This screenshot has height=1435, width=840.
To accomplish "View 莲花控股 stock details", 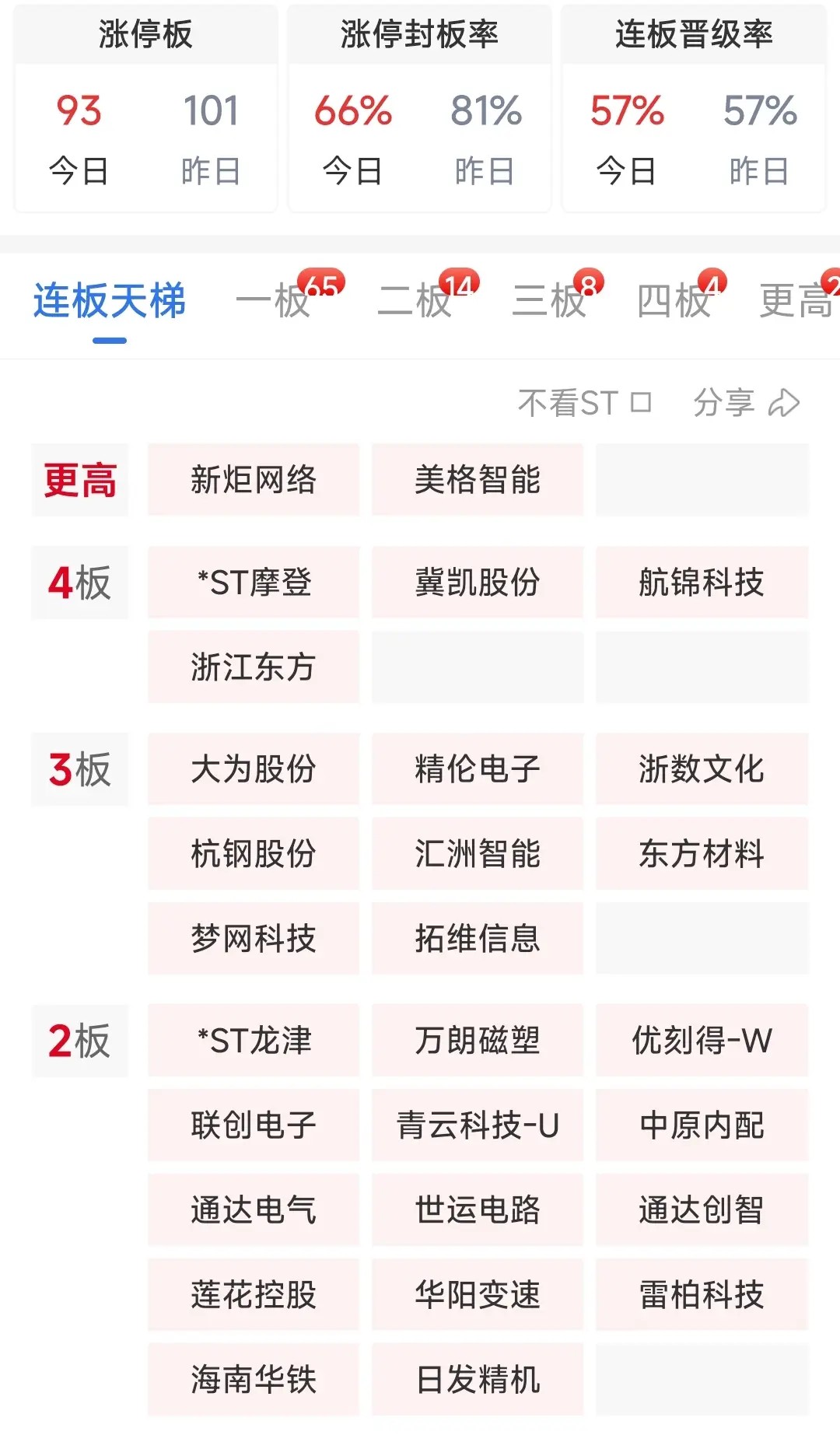I will tap(254, 1295).
